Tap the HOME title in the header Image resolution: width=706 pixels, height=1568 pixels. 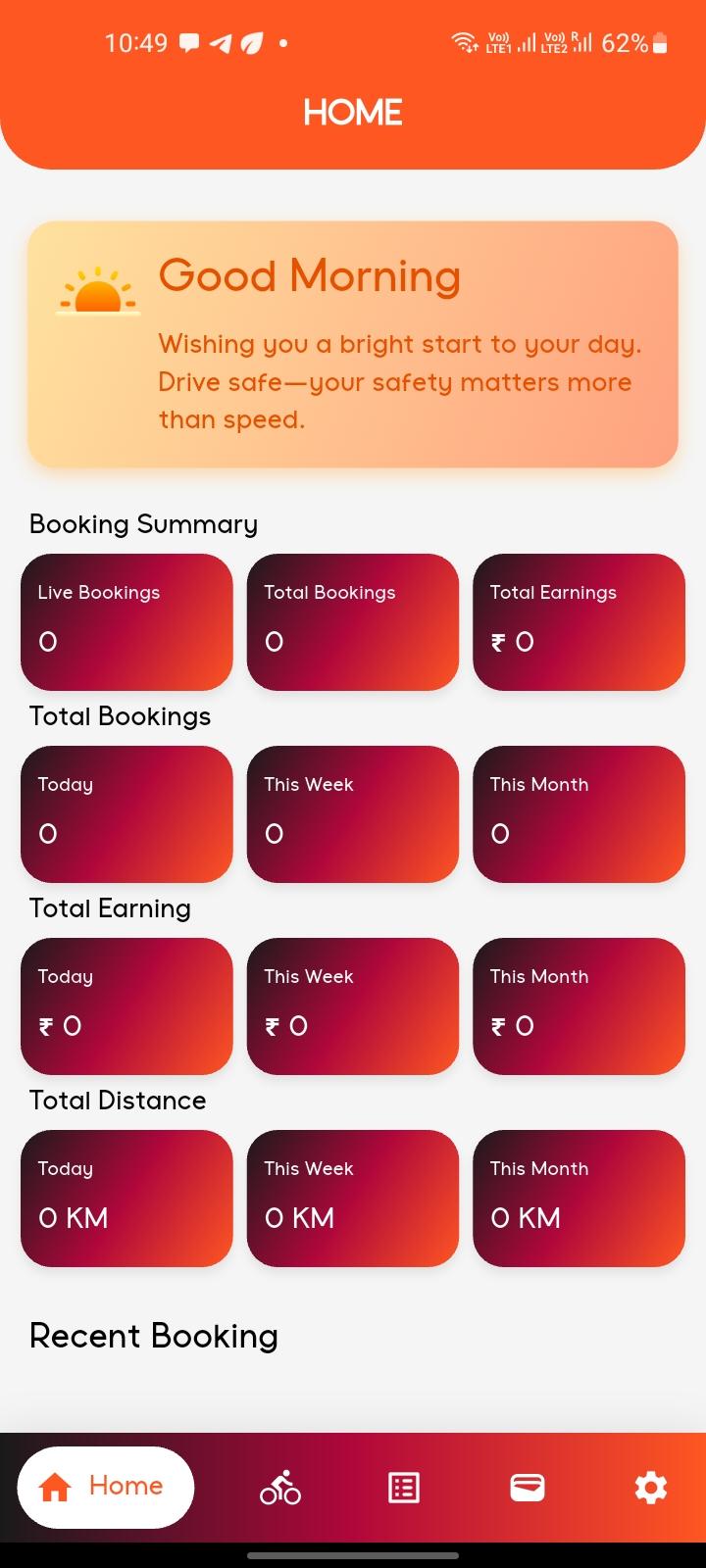pos(352,113)
